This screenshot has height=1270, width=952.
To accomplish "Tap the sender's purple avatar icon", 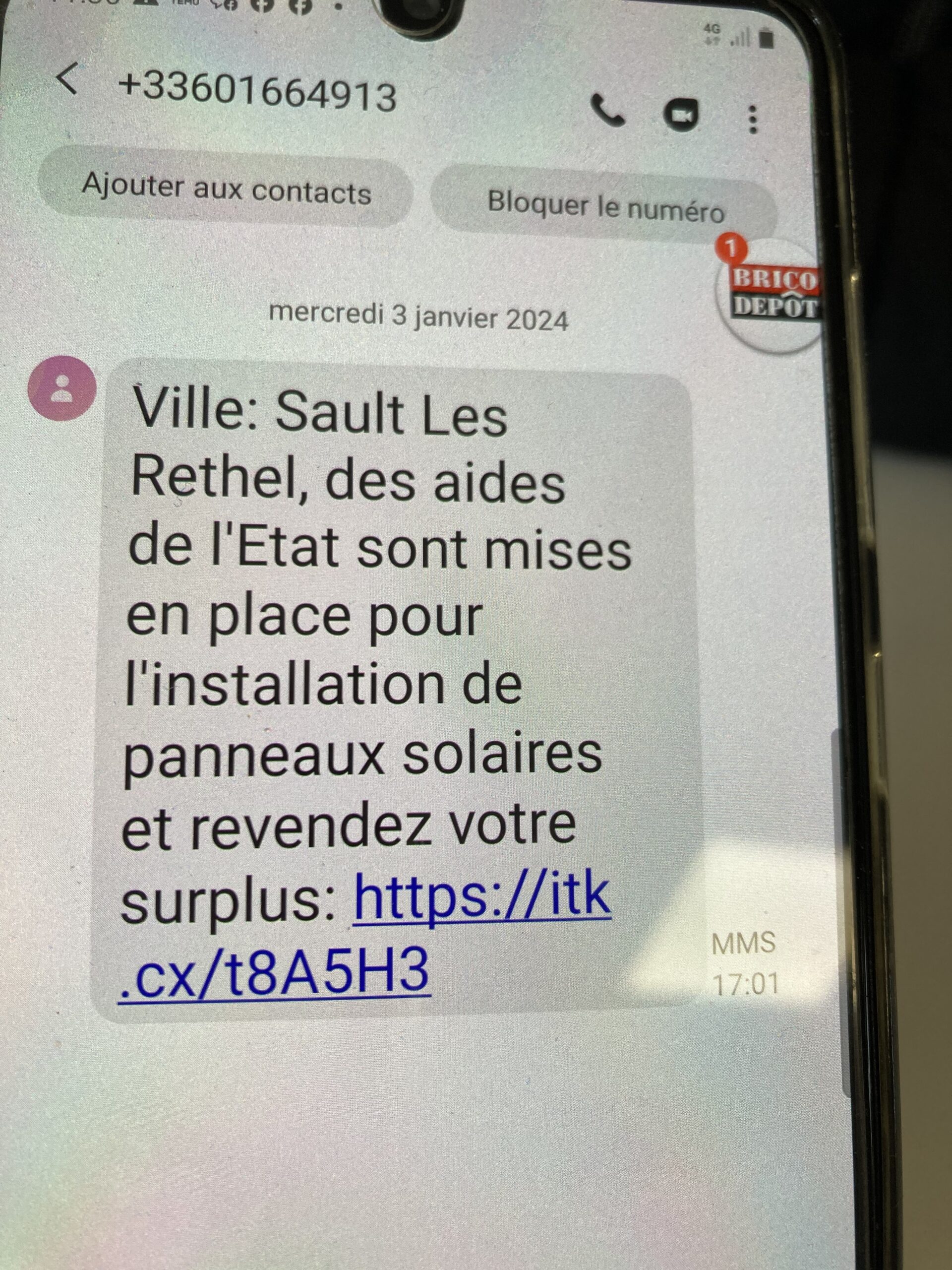I will [x=62, y=389].
